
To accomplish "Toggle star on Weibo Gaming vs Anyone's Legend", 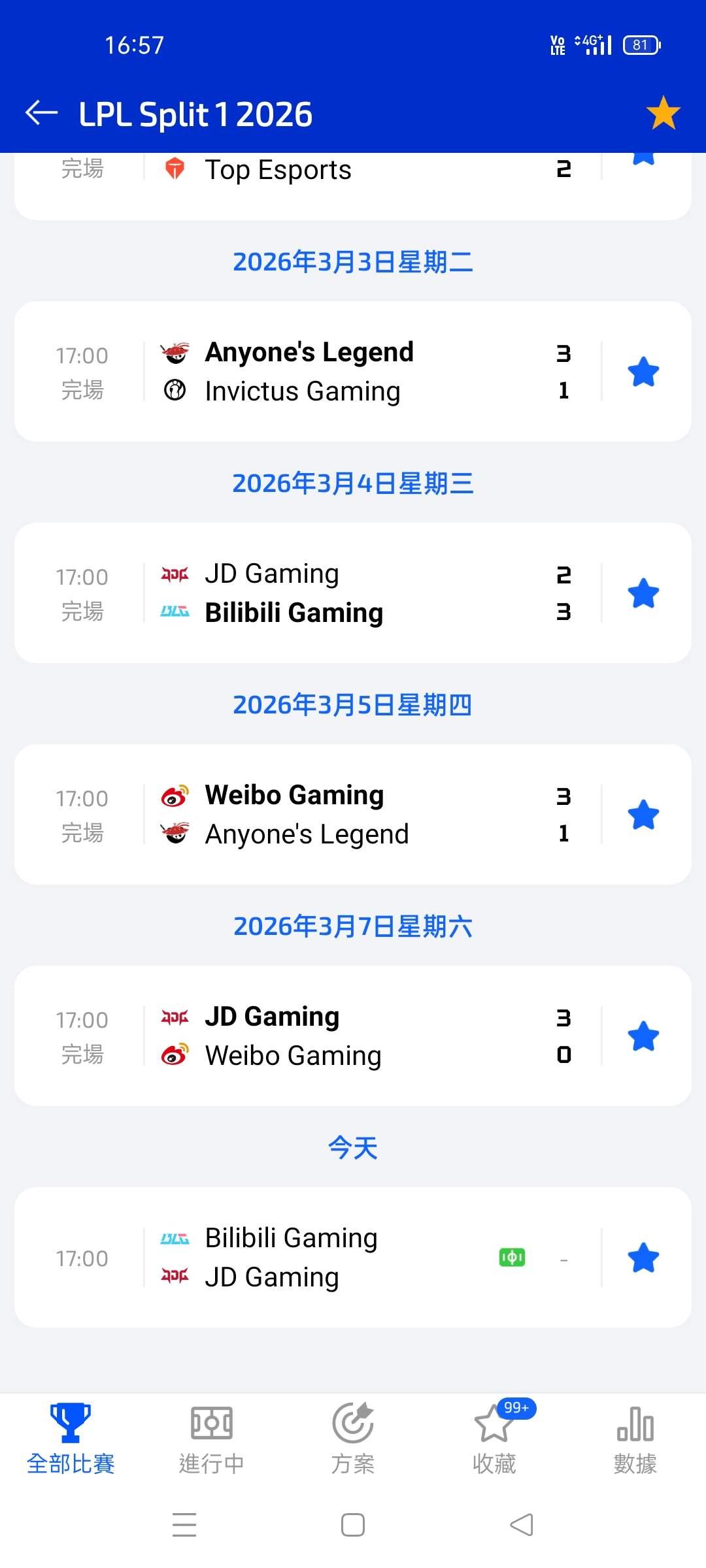I will [x=643, y=815].
